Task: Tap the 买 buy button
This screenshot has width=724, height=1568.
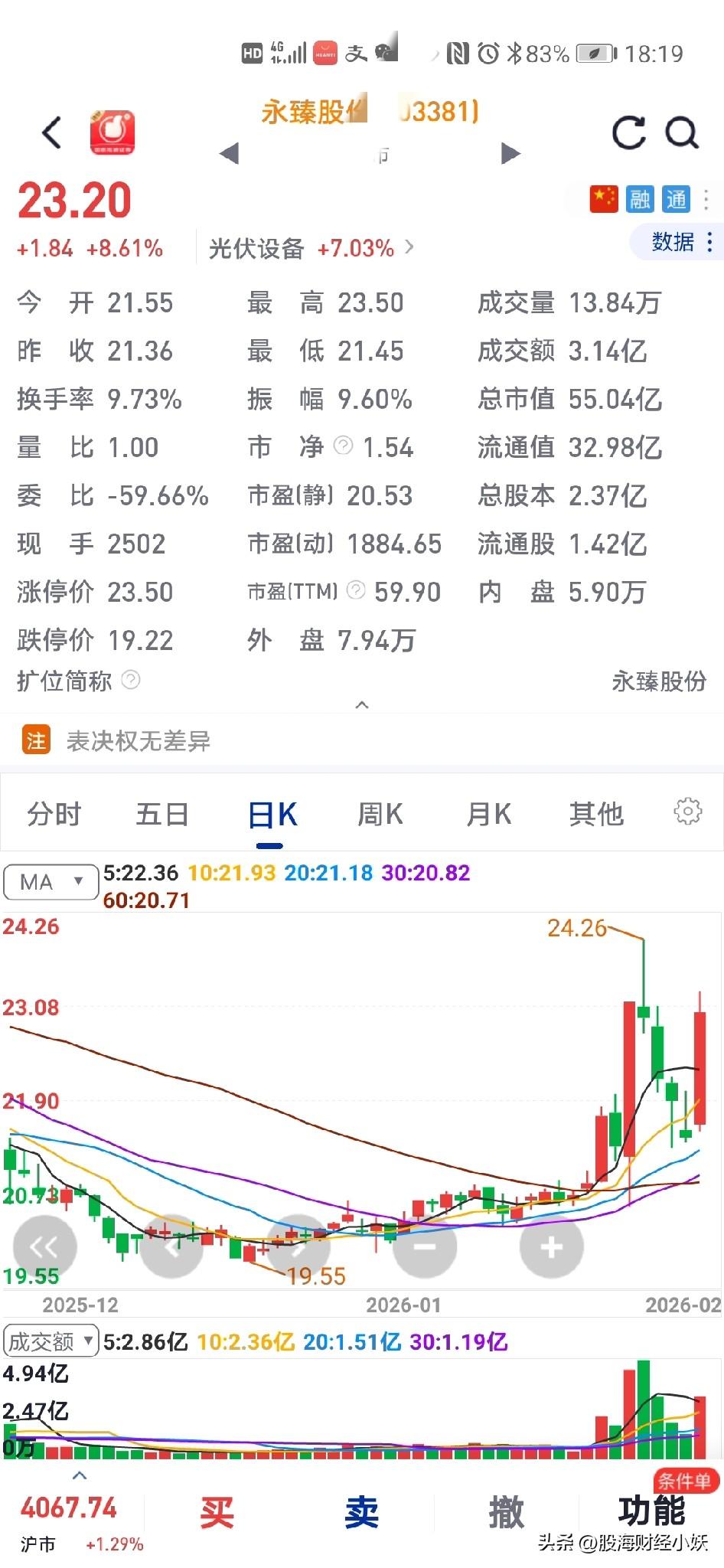Action: (x=217, y=1510)
